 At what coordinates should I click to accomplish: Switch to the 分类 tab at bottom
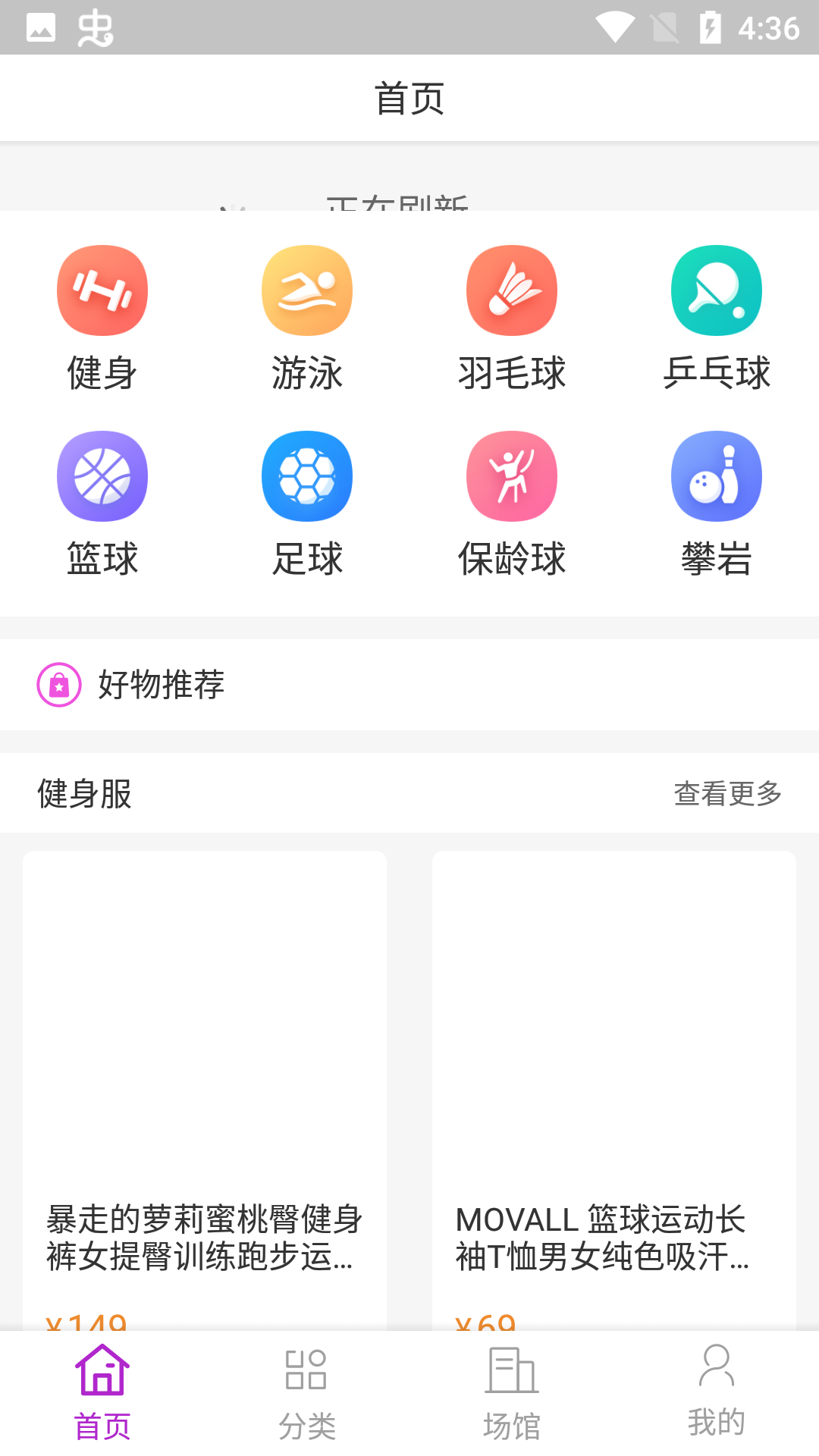[307, 1401]
